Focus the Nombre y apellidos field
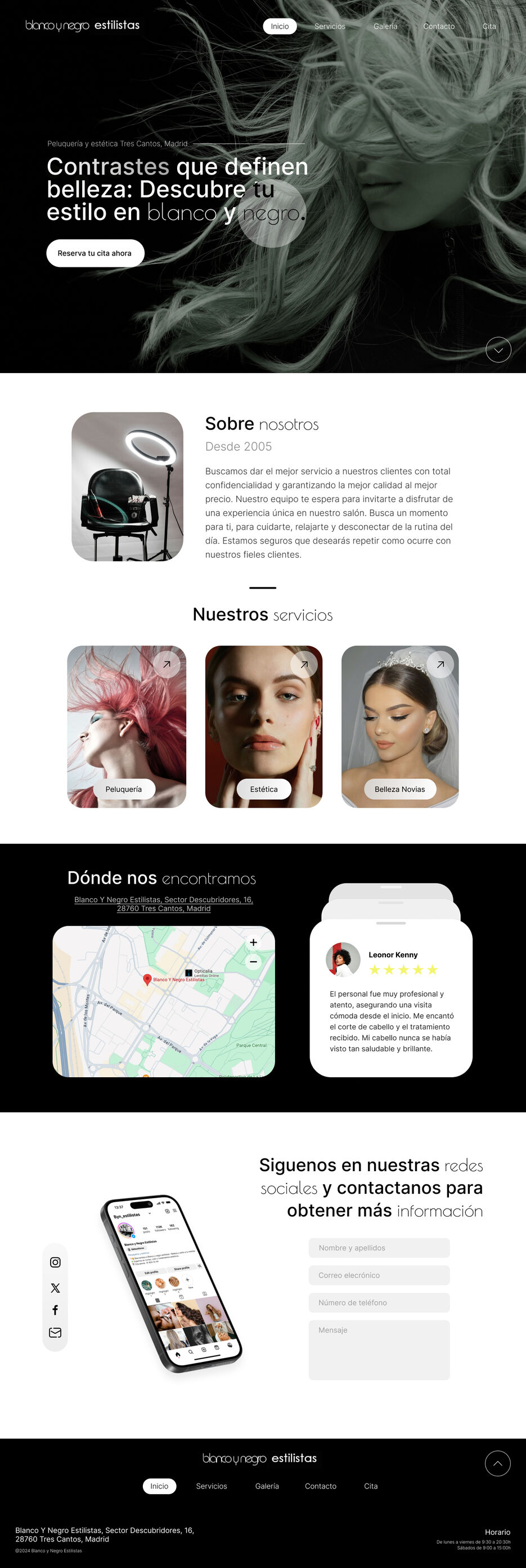 tap(379, 1248)
